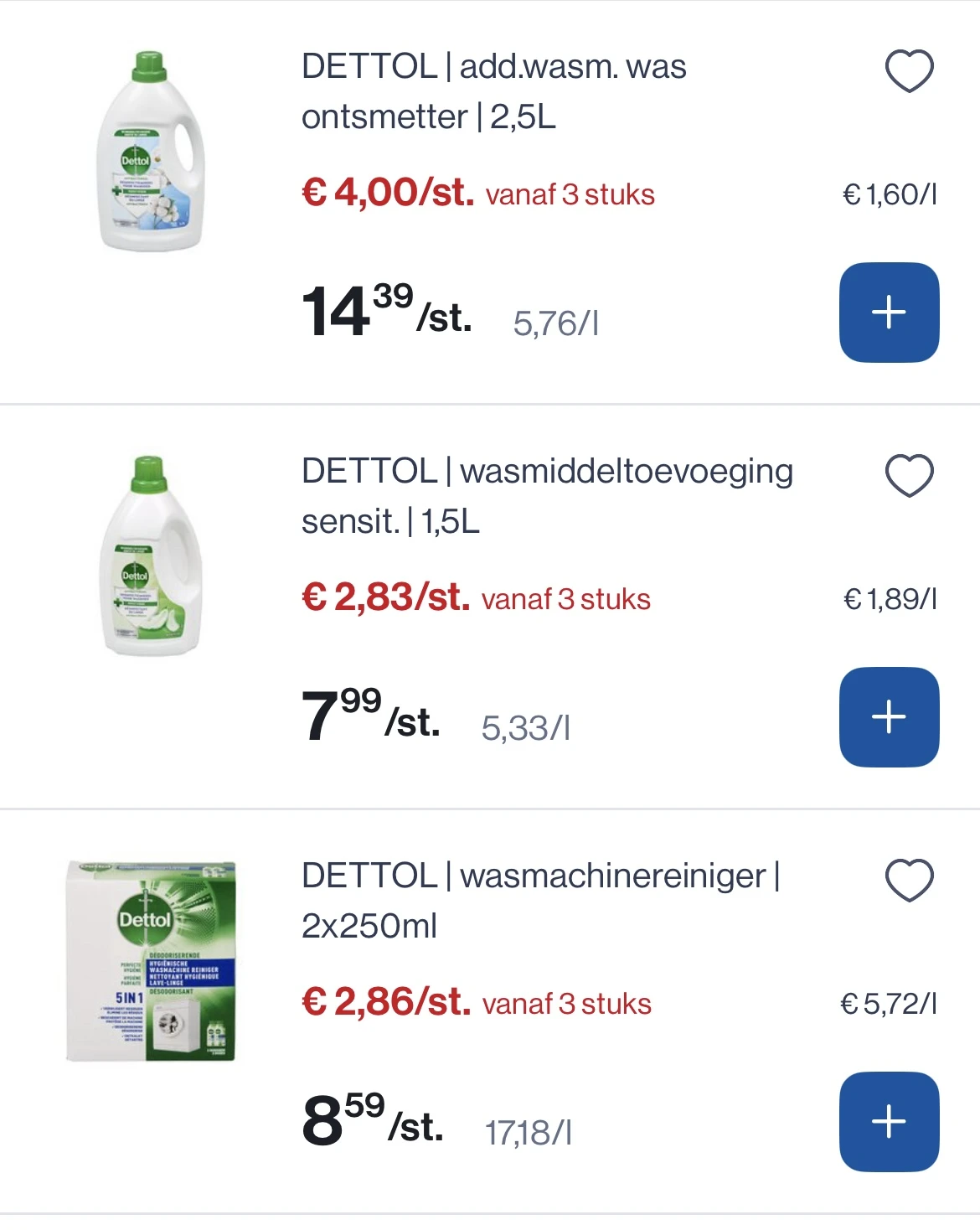
Task: Select the wasmiddeltoevoeging sensitive product photo
Action: (151, 557)
